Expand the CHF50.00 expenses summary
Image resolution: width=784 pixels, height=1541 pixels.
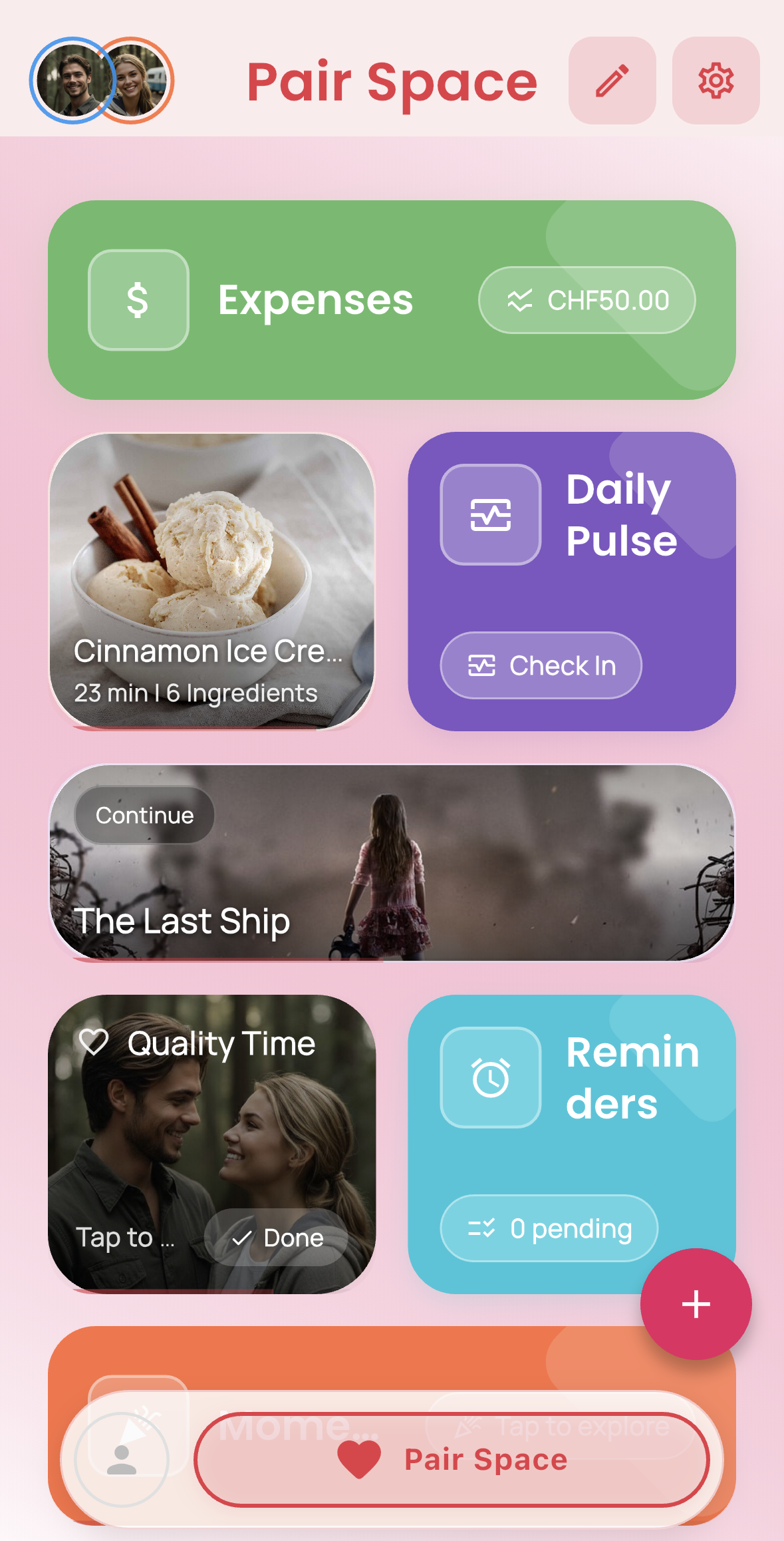pyautogui.click(x=588, y=300)
